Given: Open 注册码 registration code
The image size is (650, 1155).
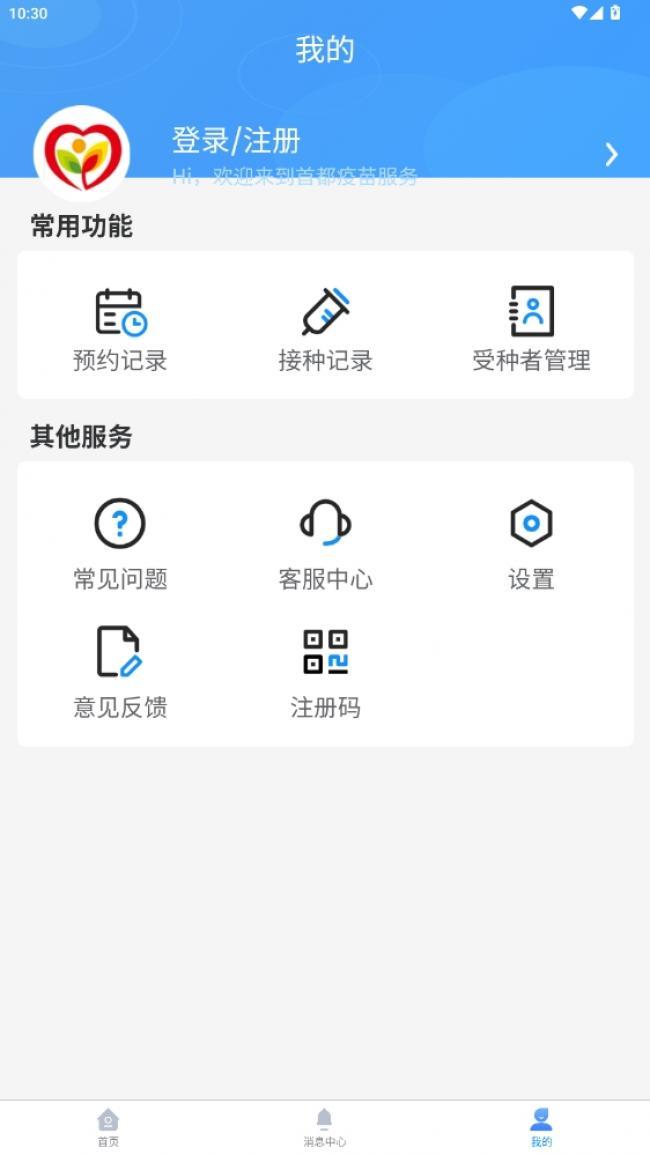Looking at the screenshot, I should pyautogui.click(x=325, y=673).
